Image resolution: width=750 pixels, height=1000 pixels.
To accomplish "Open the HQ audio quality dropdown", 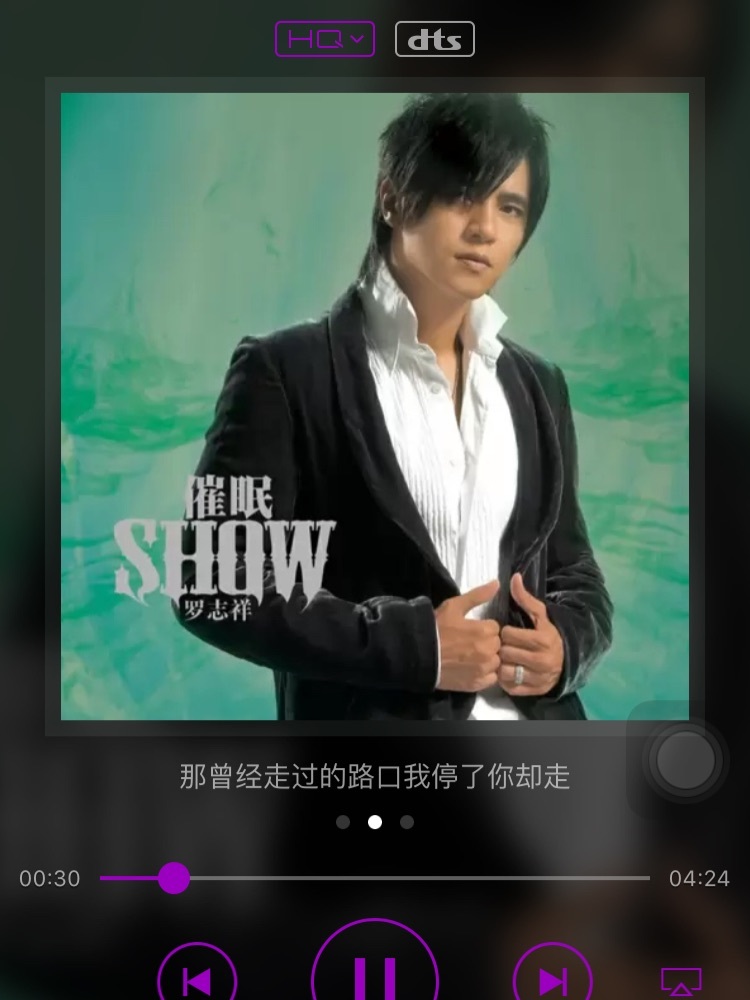I will (325, 39).
